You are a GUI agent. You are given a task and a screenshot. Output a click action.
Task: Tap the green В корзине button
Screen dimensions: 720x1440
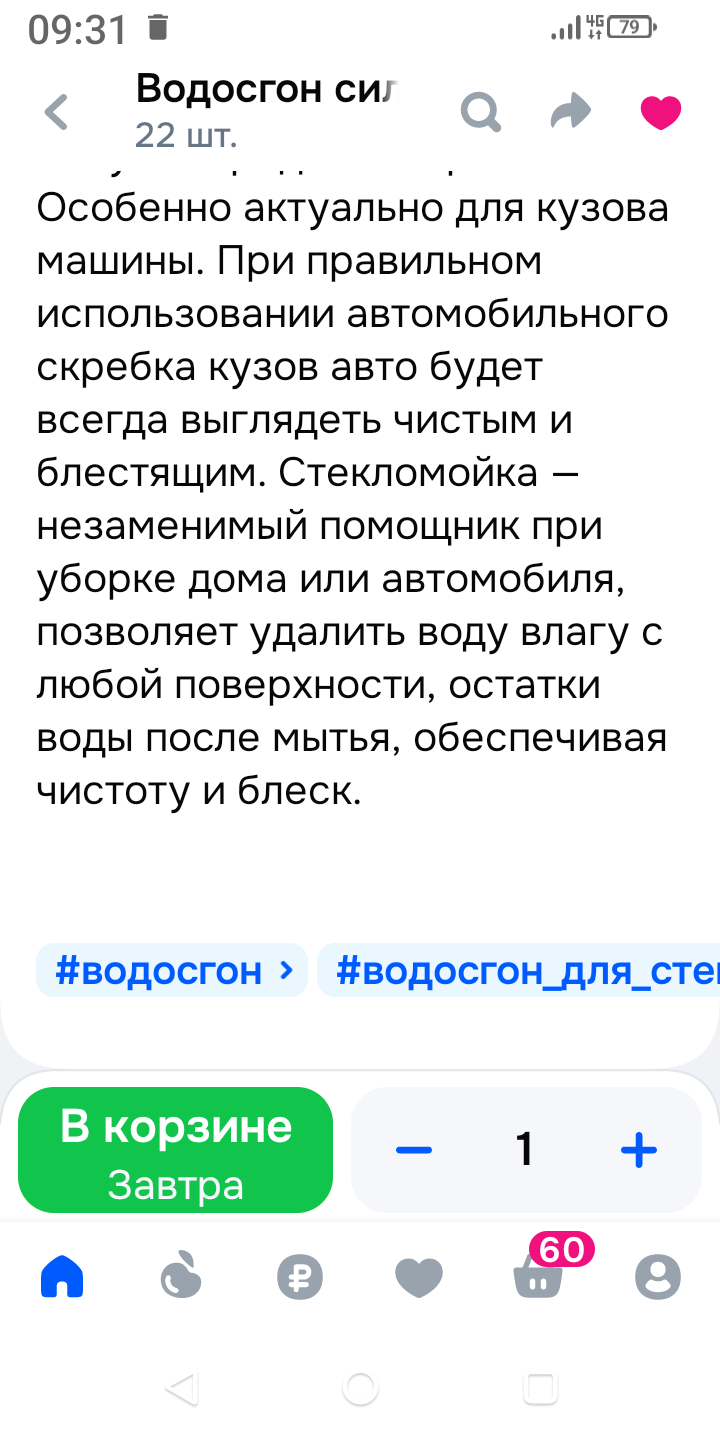pos(176,1150)
